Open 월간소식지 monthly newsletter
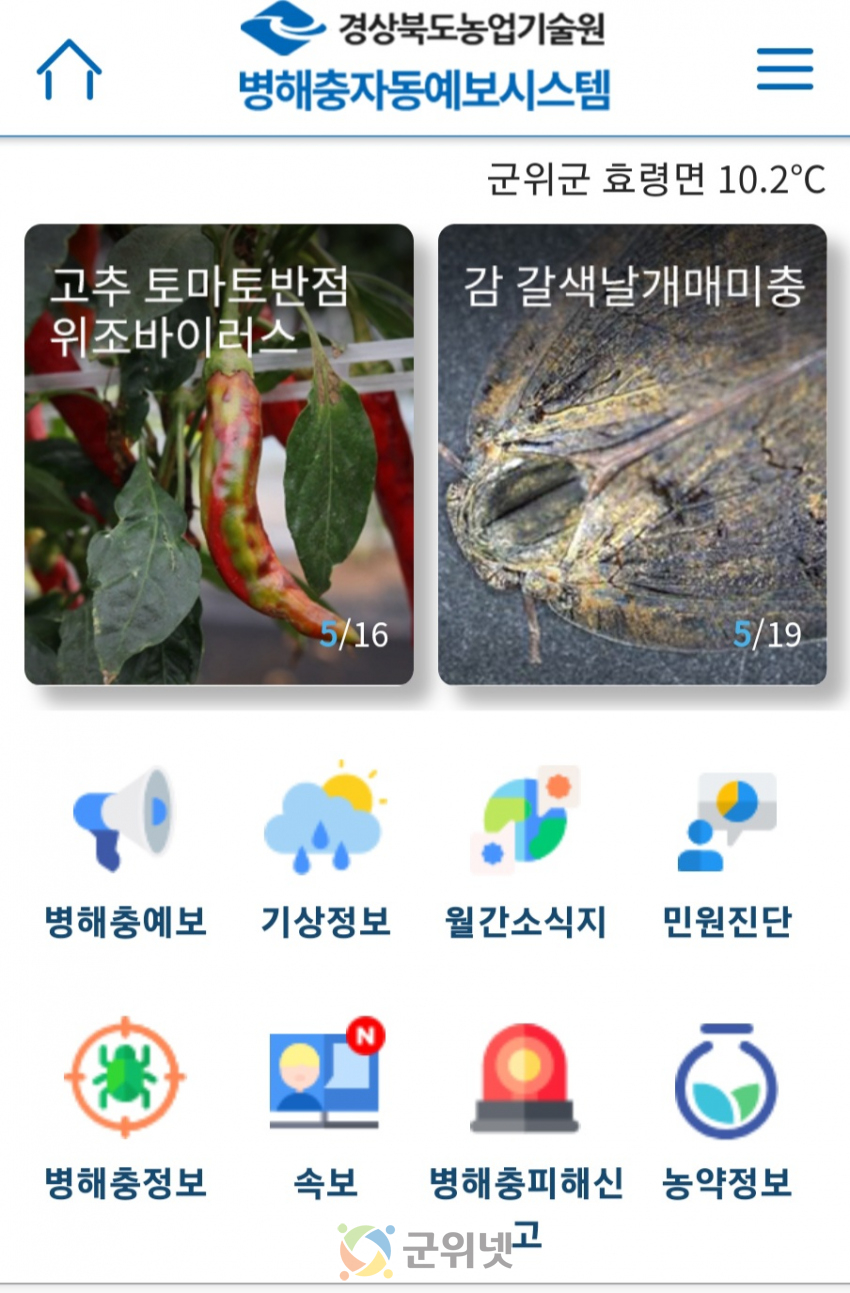This screenshot has width=850, height=1293. click(525, 850)
